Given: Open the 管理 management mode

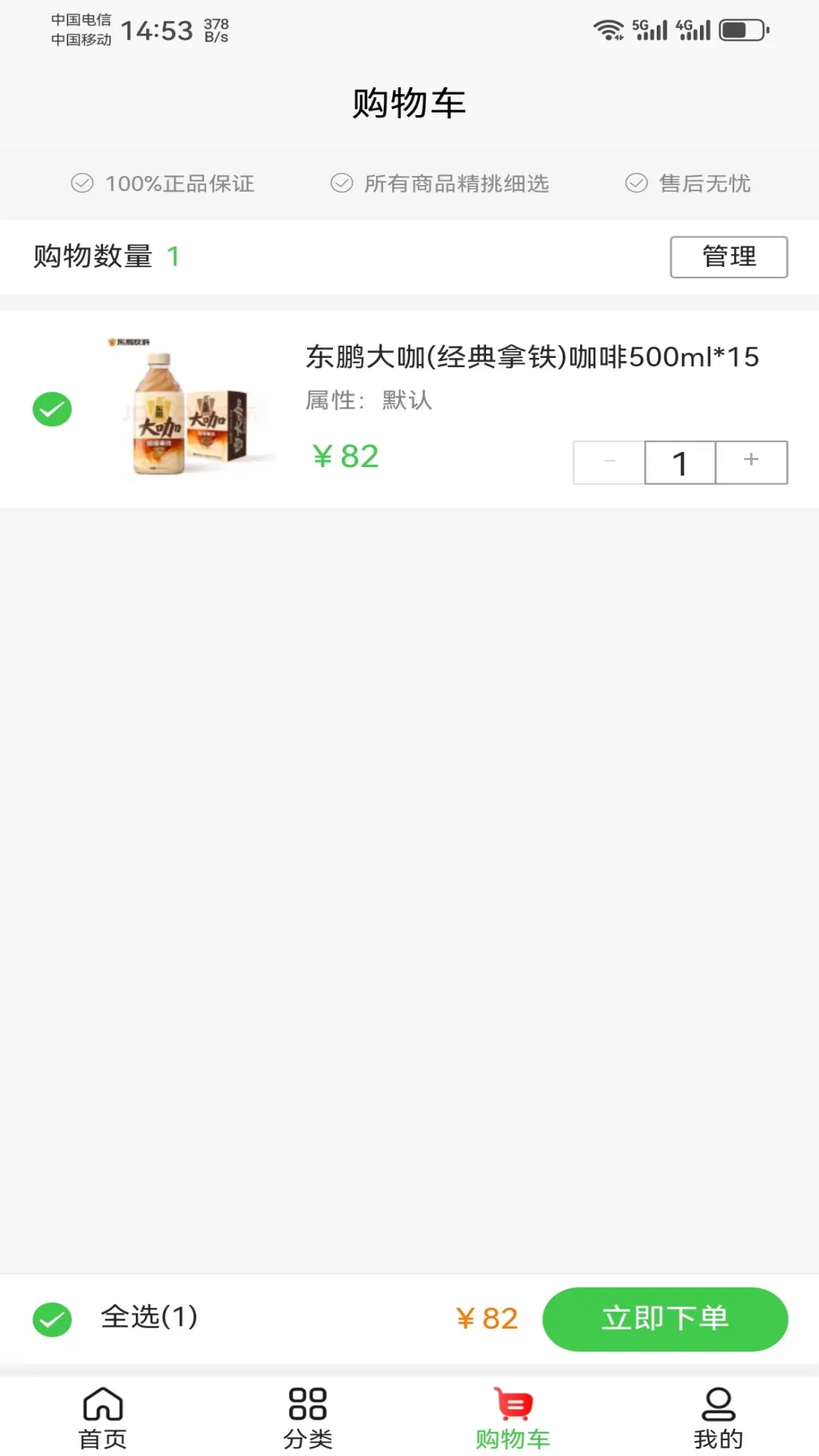Looking at the screenshot, I should point(728,256).
